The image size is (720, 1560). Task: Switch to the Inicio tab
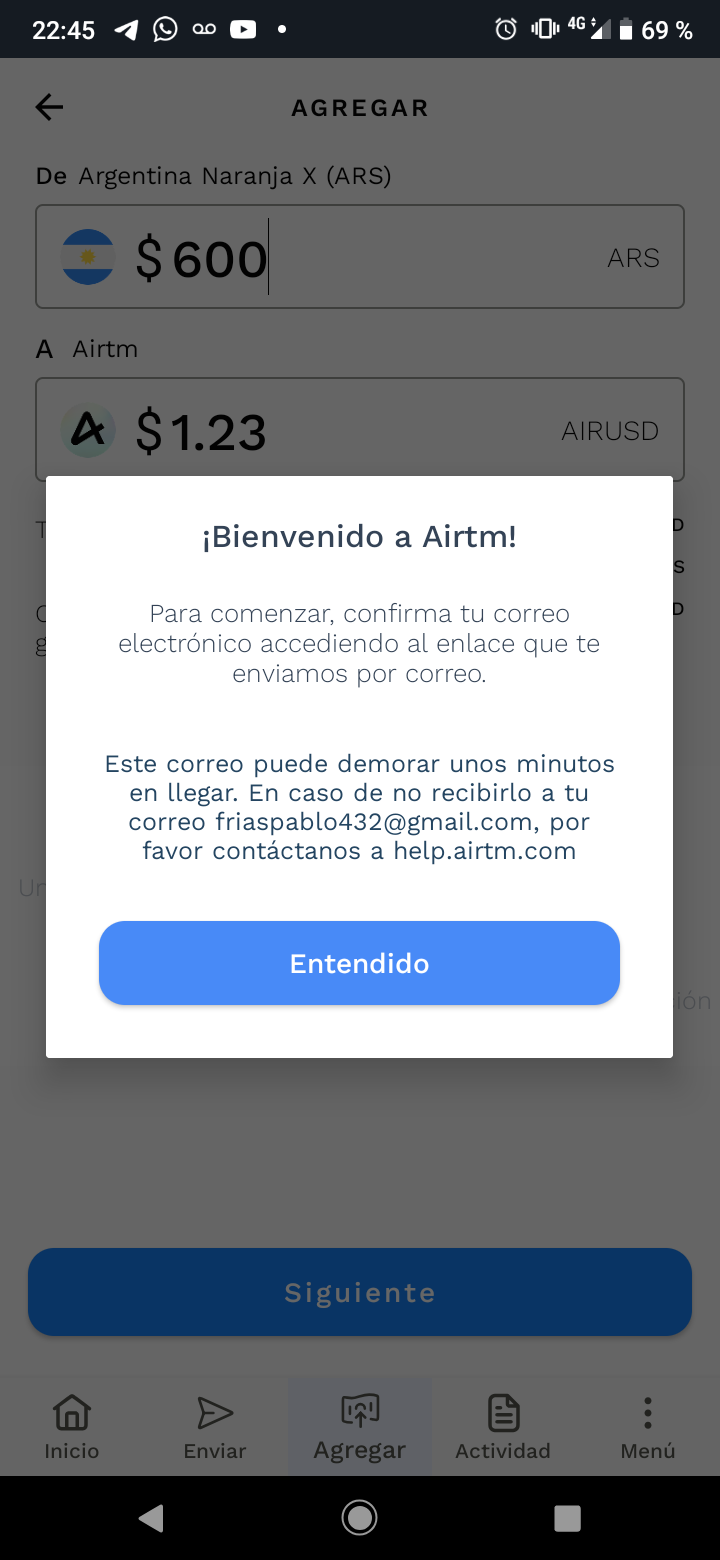point(72,1427)
